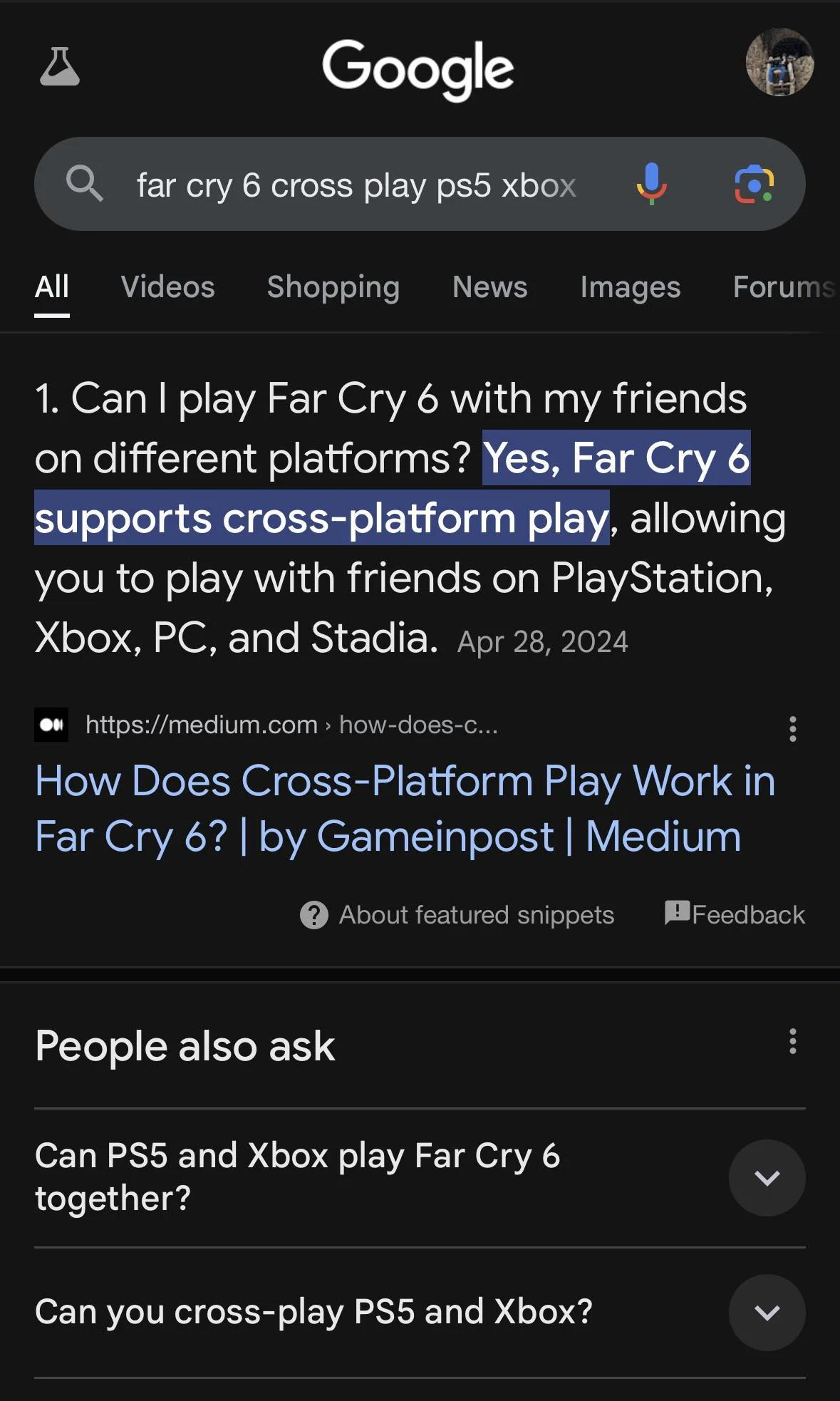Tap the search query text field

click(356, 185)
